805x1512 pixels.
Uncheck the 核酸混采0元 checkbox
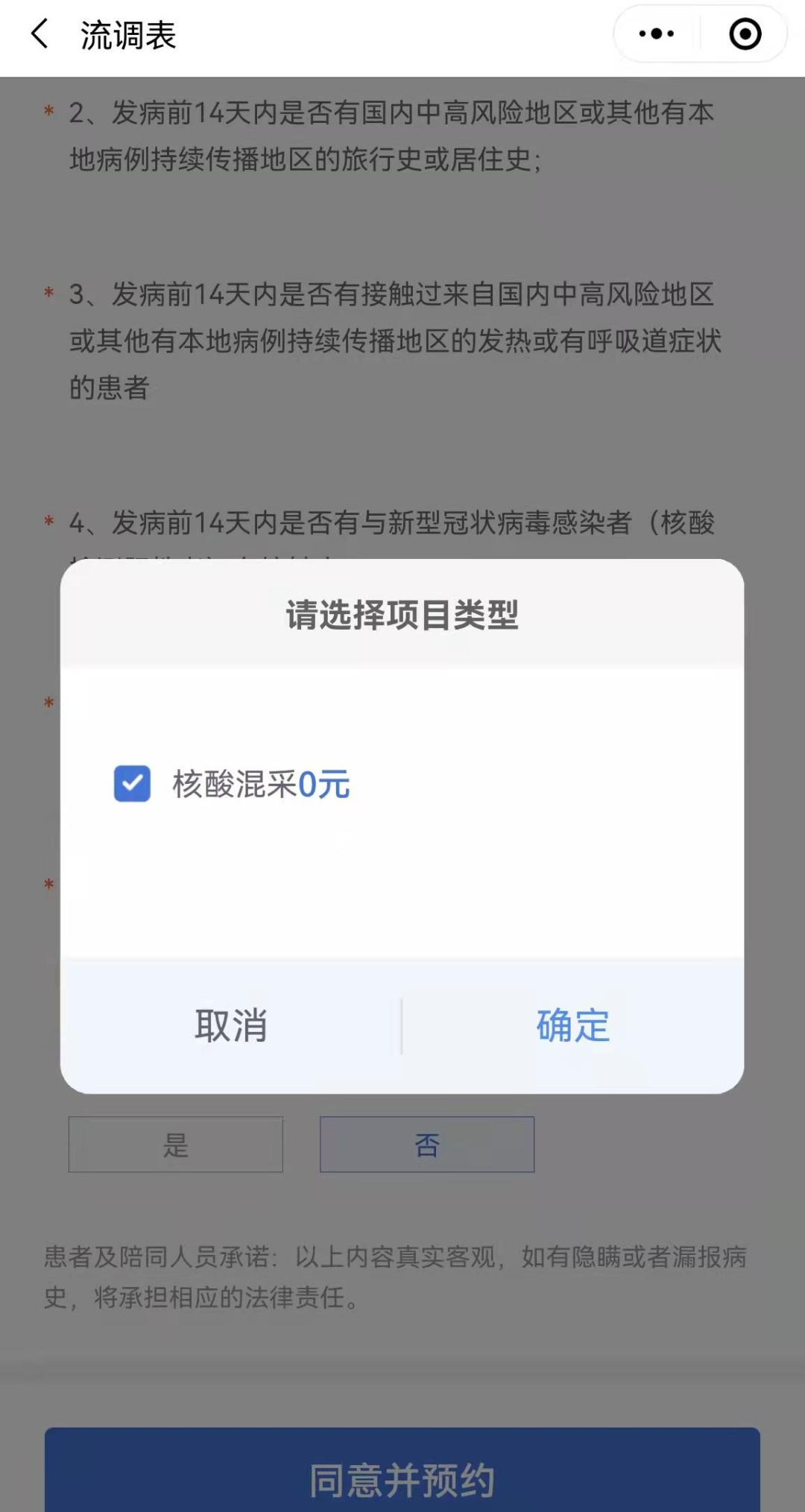pyautogui.click(x=133, y=784)
